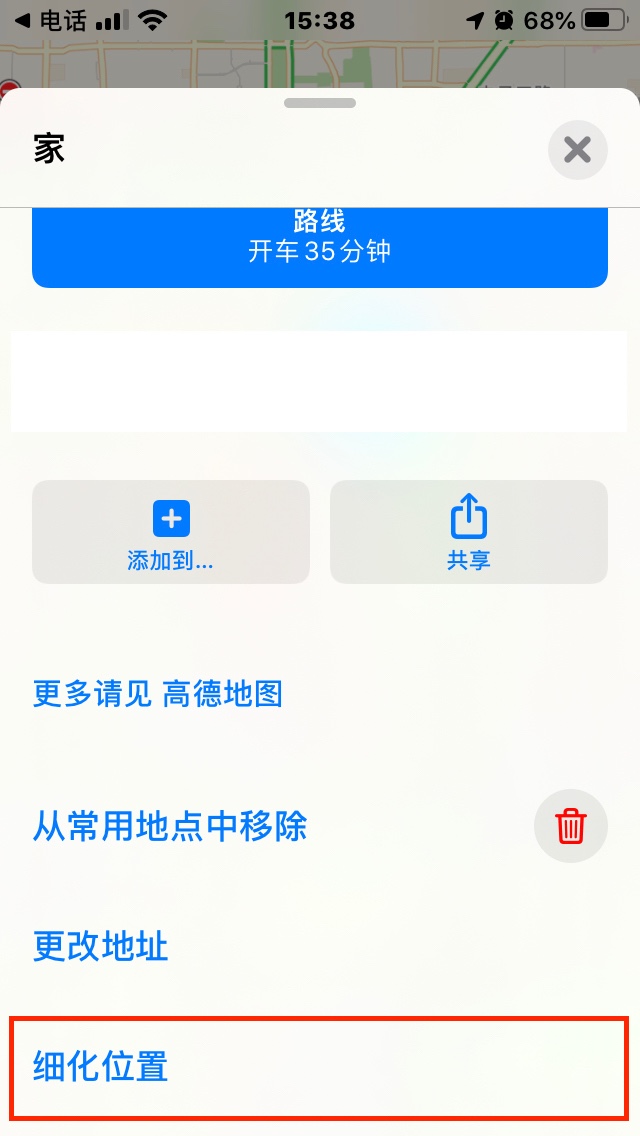Tap the red trash can icon

click(570, 826)
